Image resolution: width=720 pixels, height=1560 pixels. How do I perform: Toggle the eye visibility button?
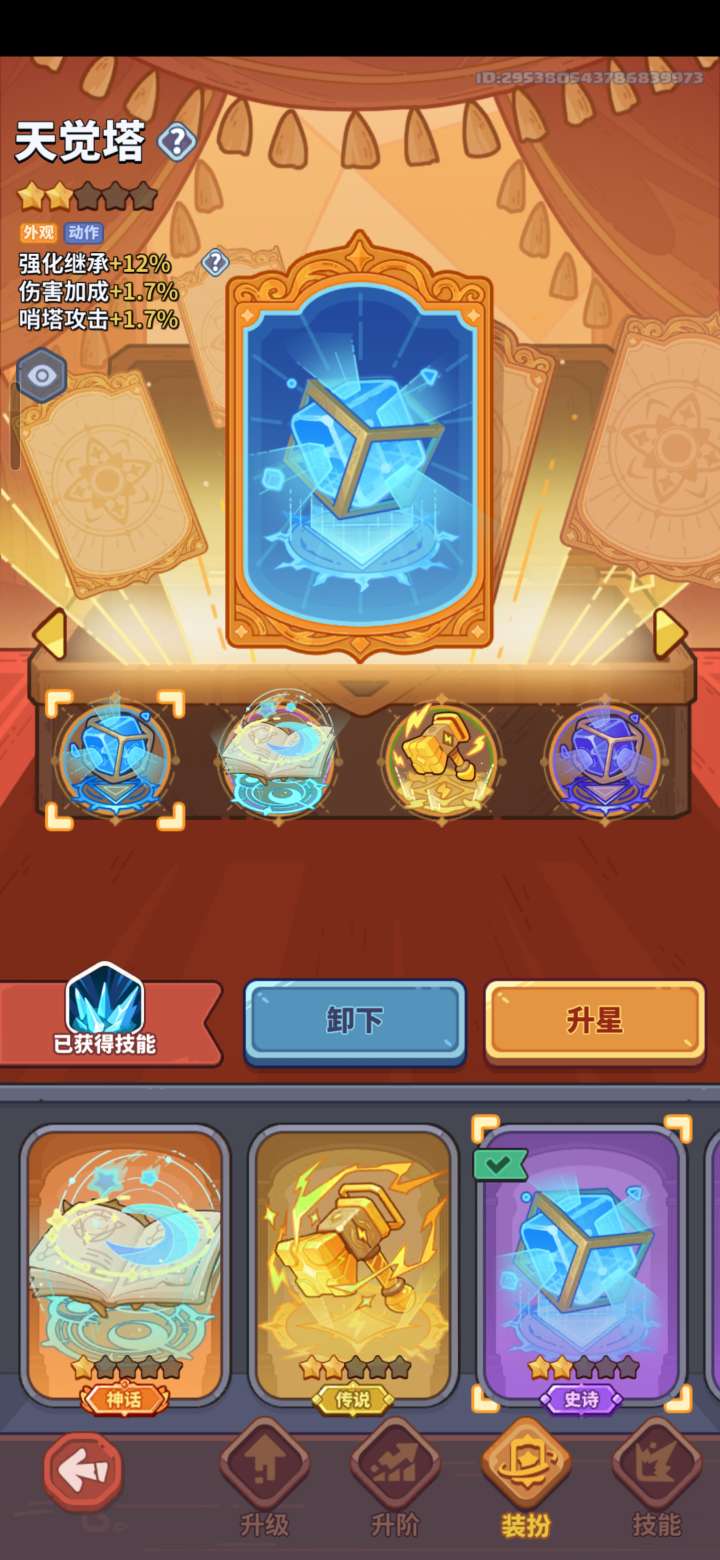point(41,376)
